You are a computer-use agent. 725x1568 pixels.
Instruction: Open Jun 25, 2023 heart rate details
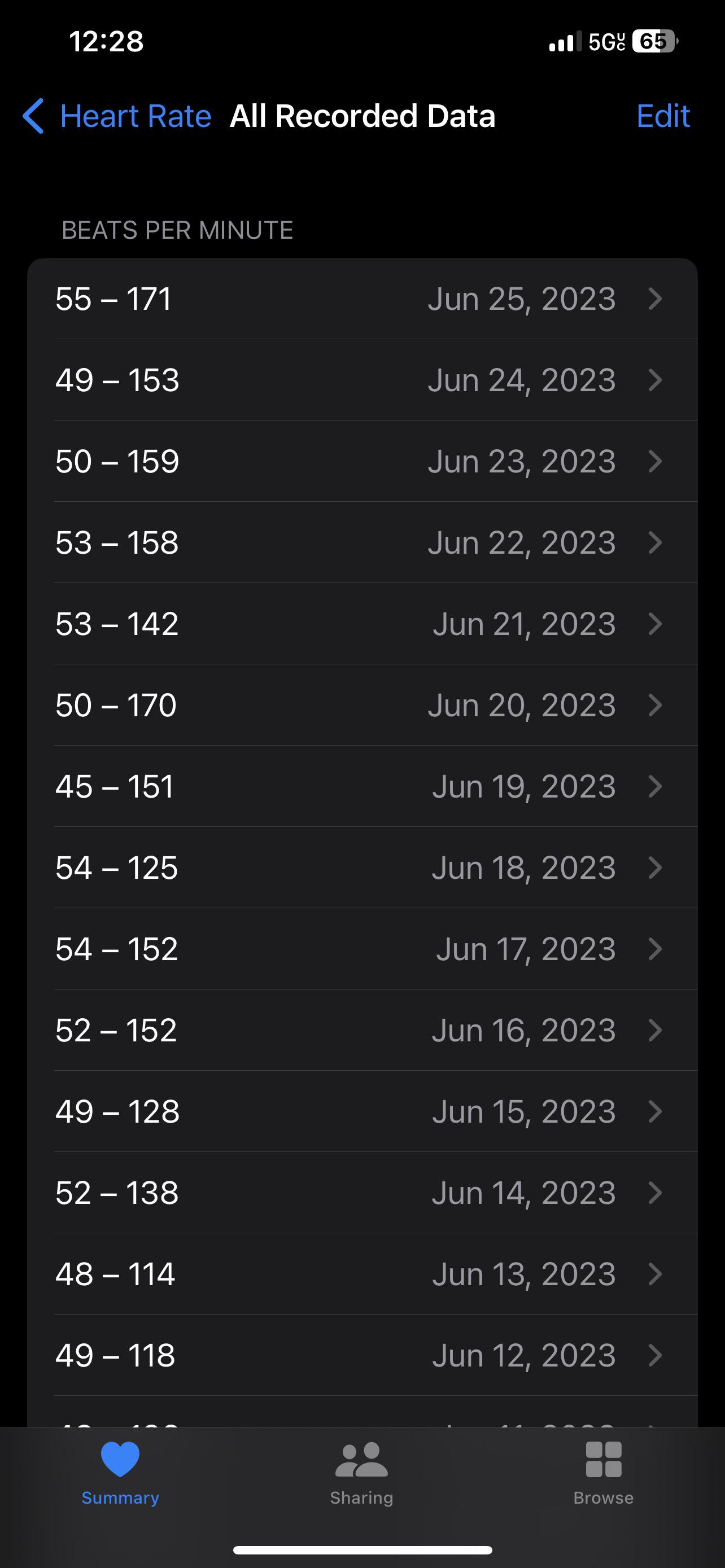pos(362,298)
